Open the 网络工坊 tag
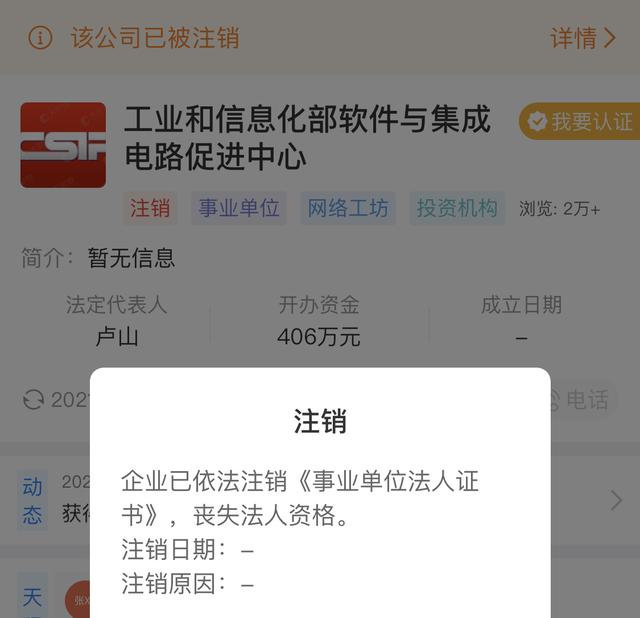Screen dimensions: 640x618 [x=347, y=208]
